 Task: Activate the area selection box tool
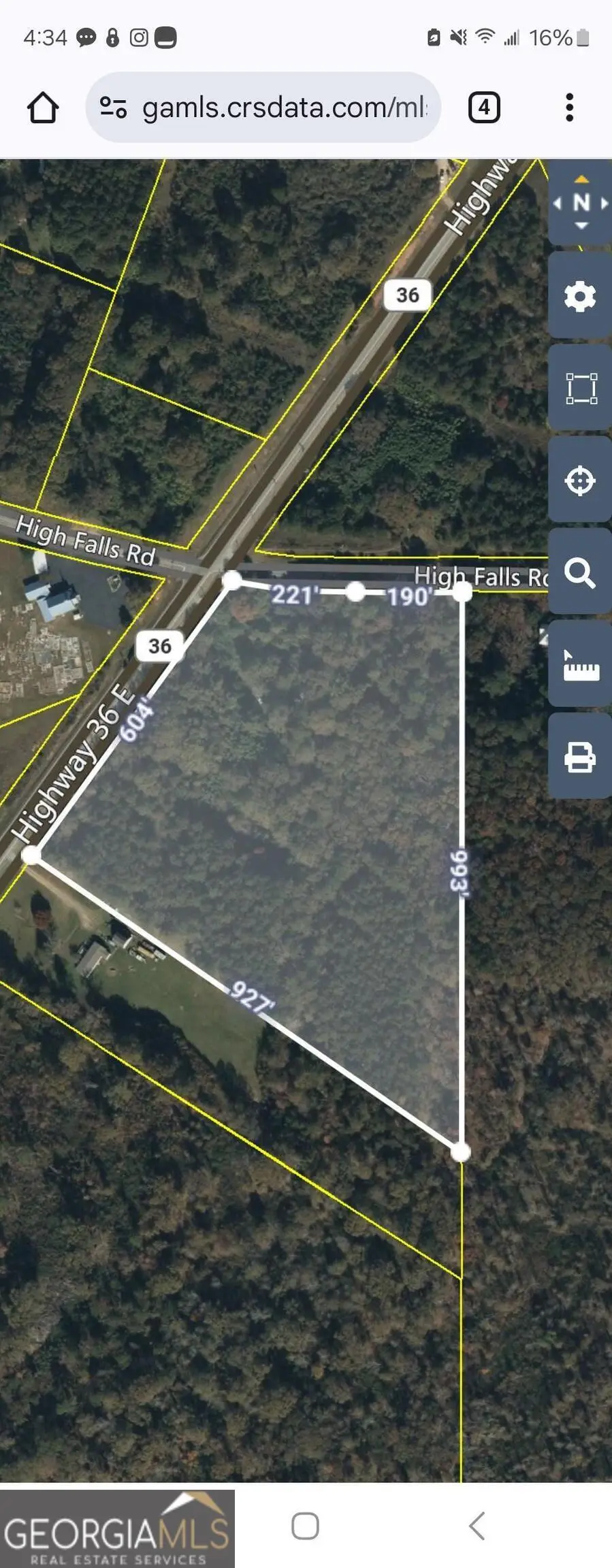pos(581,389)
